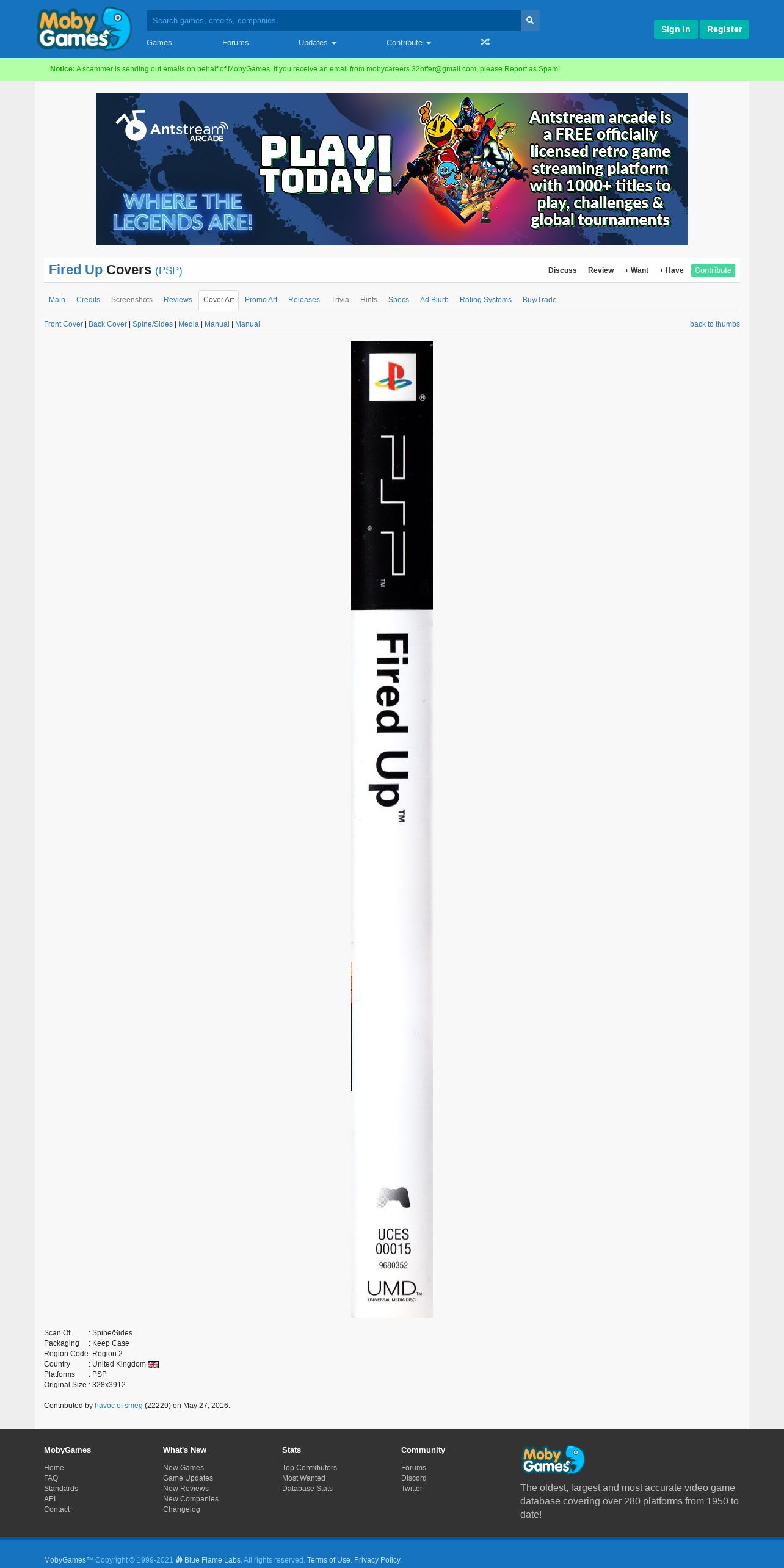Switch to the Credits tab
This screenshot has width=784, height=1568.
pyautogui.click(x=88, y=300)
